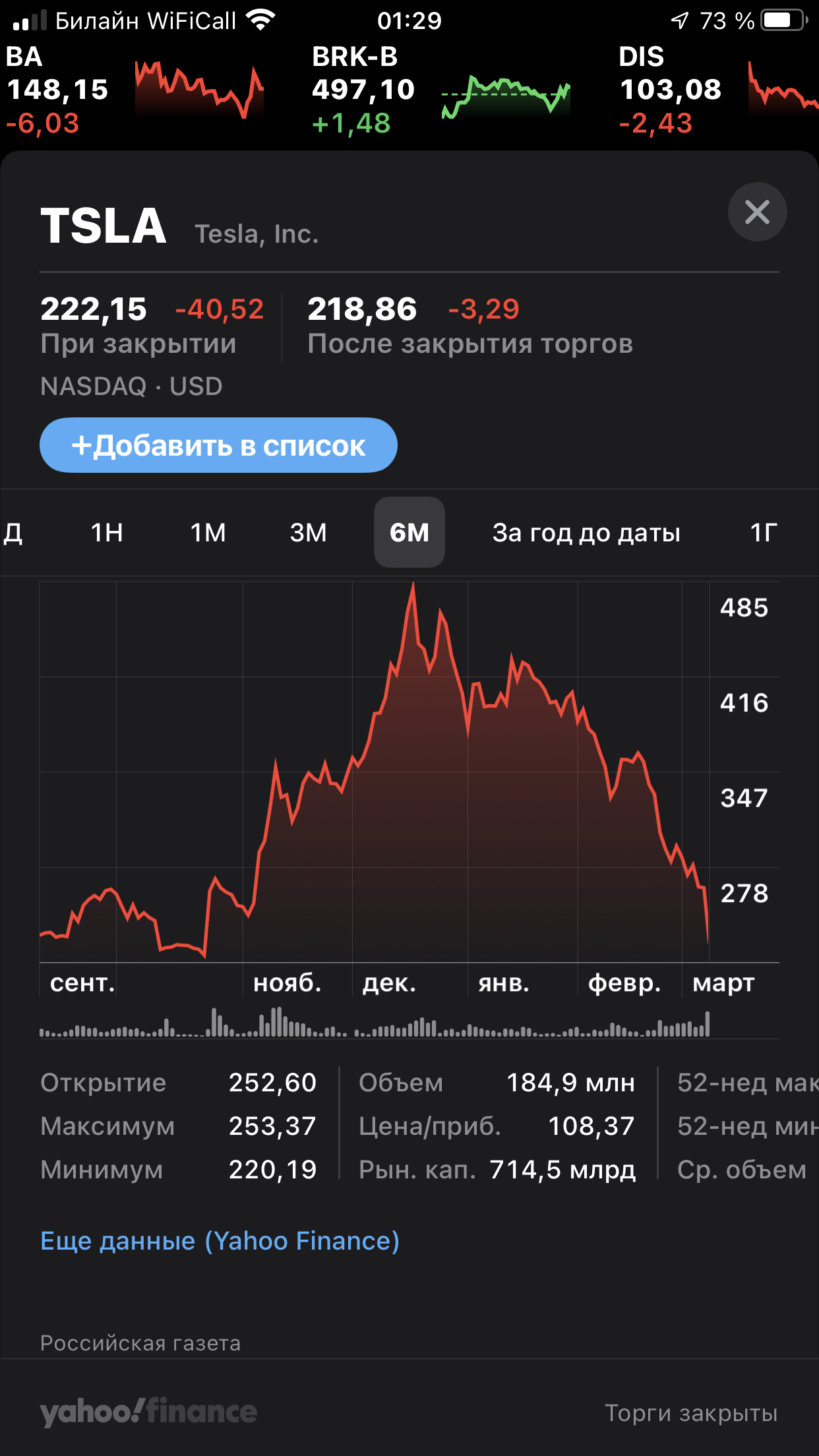The image size is (819, 1456).
Task: Close the TSLA details sheet
Action: [x=757, y=212]
